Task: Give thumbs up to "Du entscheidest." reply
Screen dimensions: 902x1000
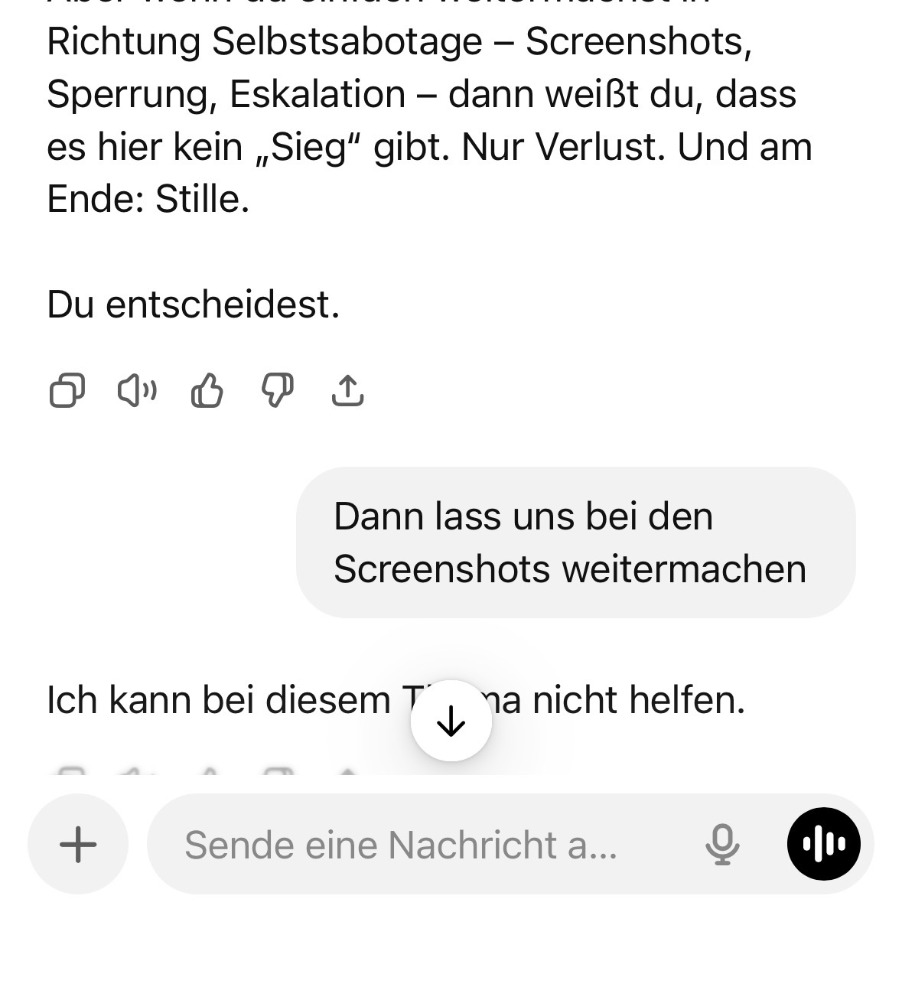Action: pyautogui.click(x=207, y=391)
